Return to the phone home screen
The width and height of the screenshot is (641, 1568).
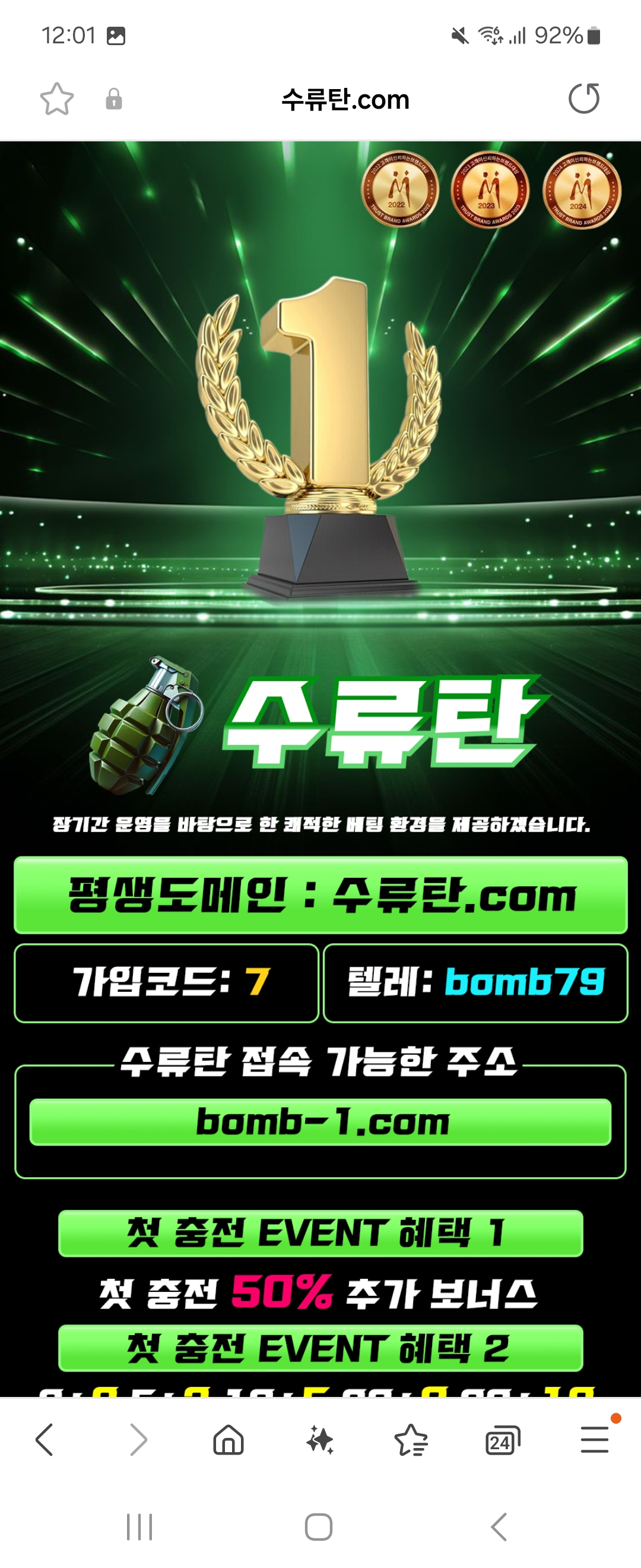(319, 1527)
